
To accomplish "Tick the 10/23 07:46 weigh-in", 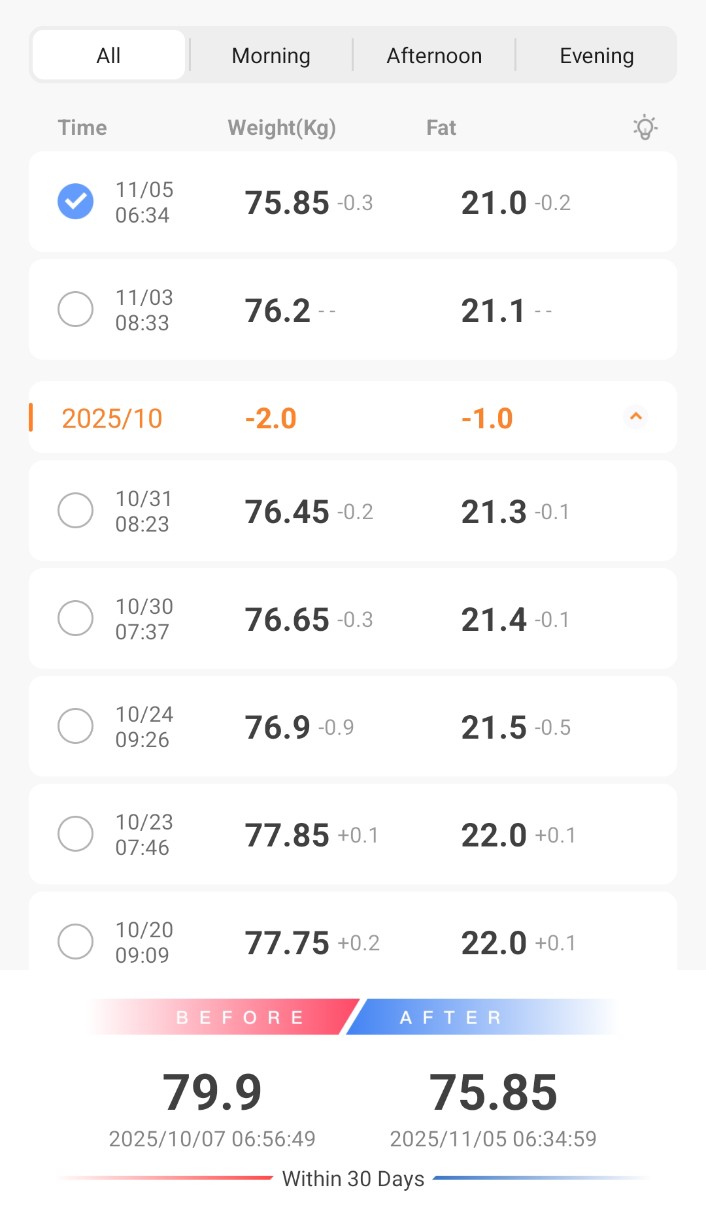I will (x=76, y=834).
